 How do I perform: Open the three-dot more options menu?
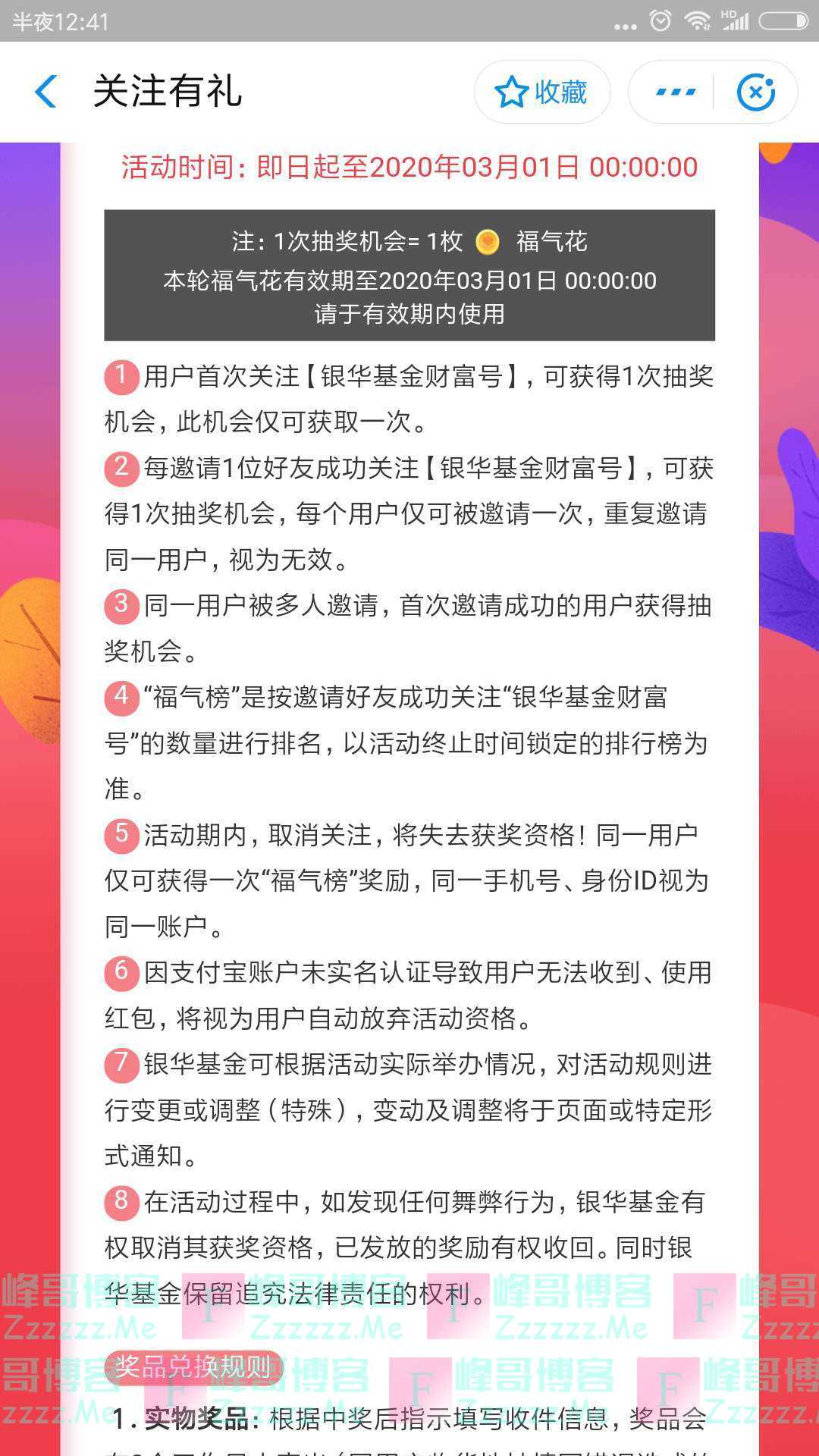pyautogui.click(x=674, y=92)
